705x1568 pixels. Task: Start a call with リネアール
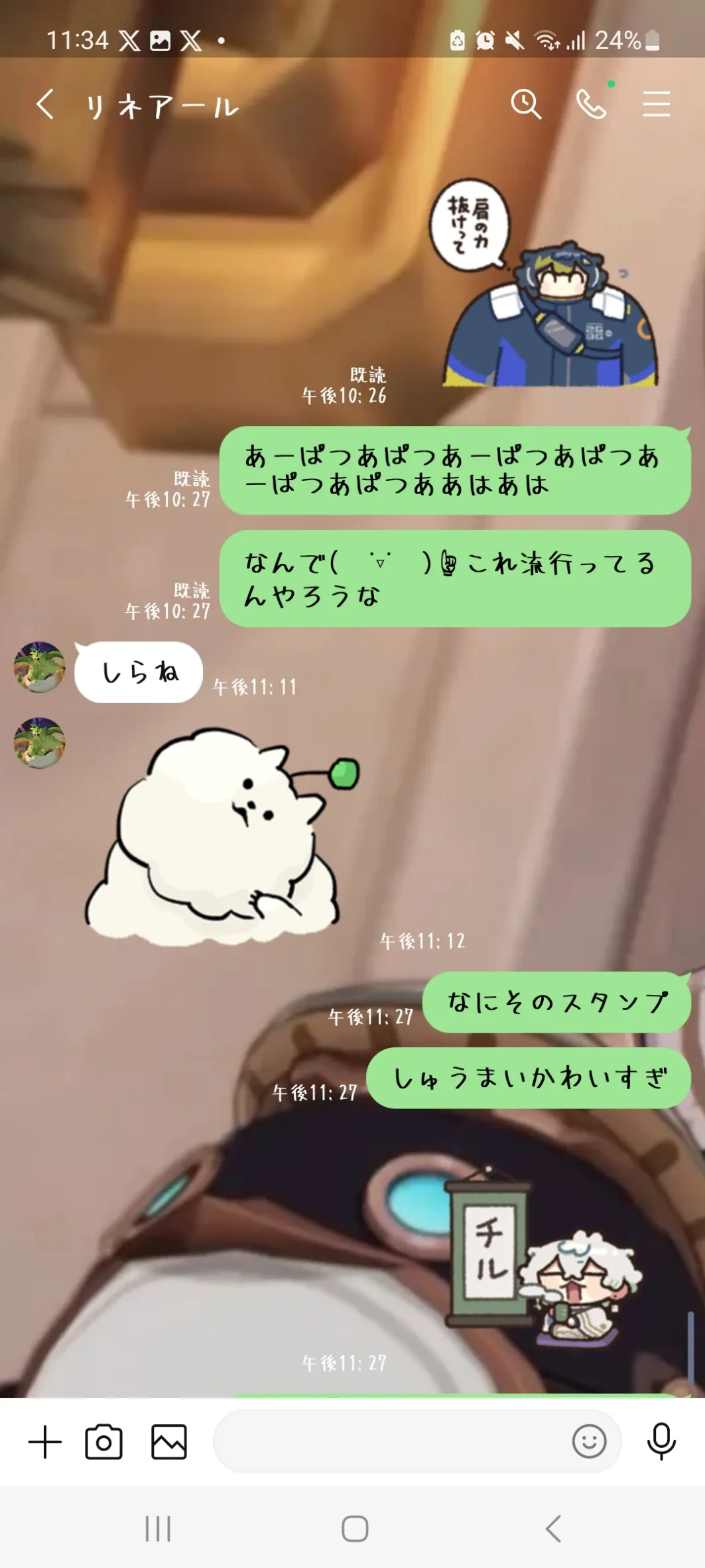[x=591, y=105]
